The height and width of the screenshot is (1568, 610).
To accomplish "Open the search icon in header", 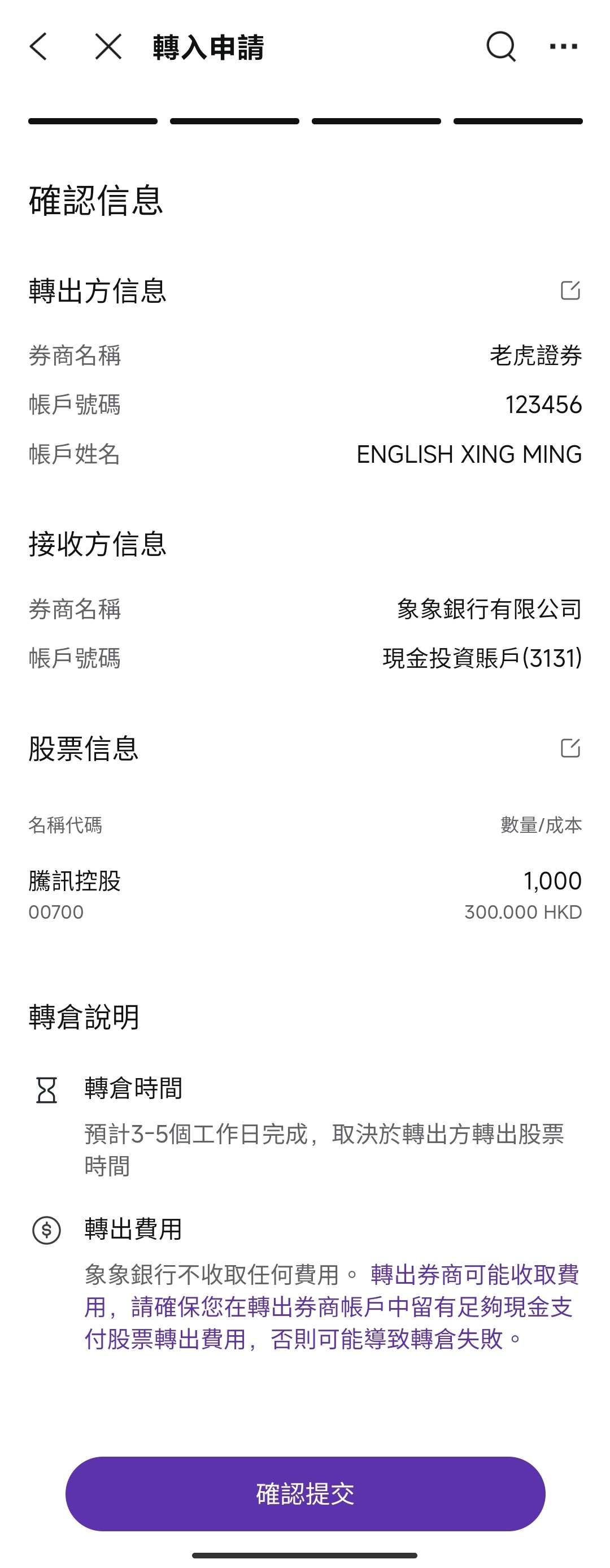I will coord(500,46).
